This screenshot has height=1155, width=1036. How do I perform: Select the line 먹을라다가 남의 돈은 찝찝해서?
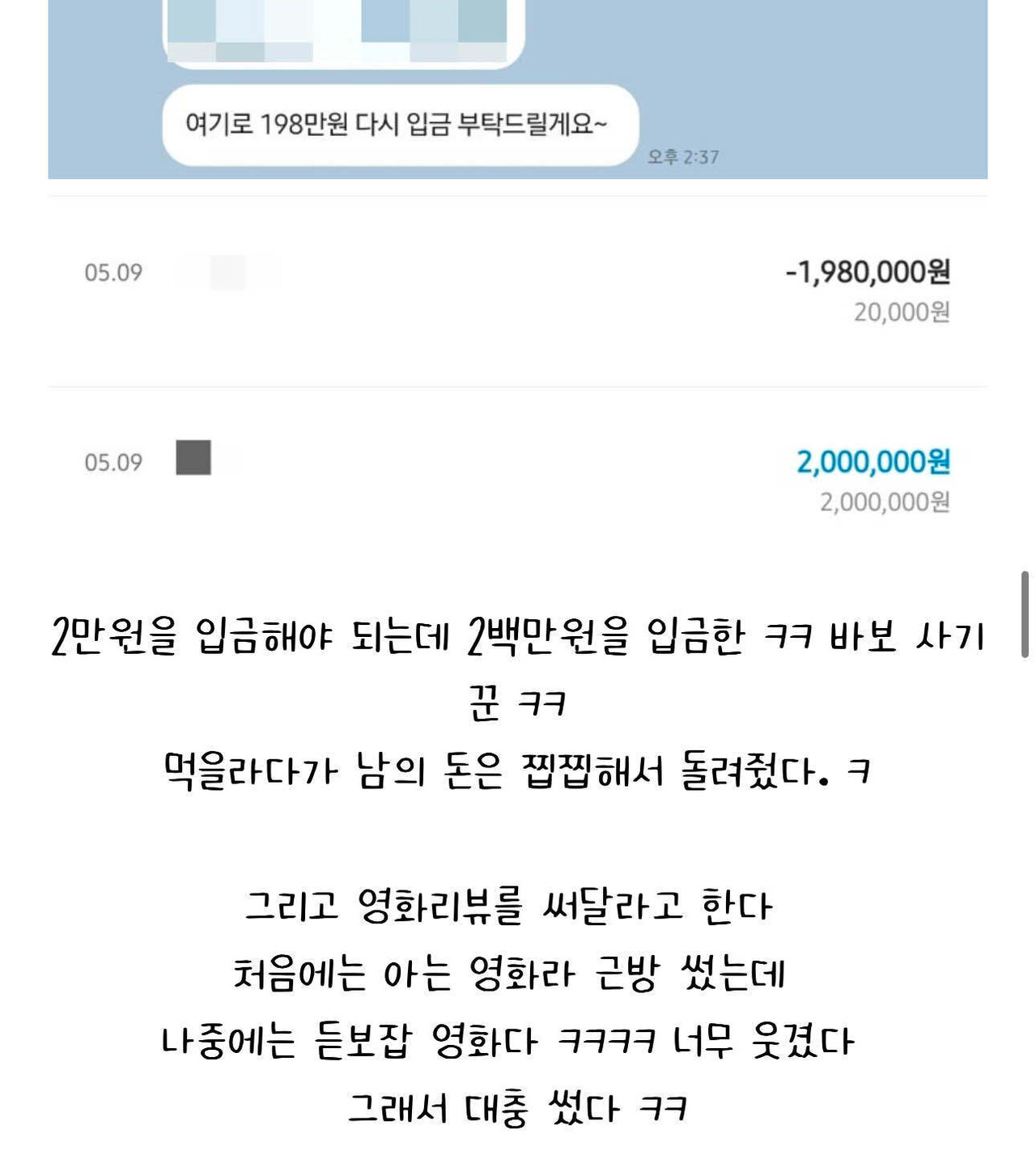click(518, 773)
